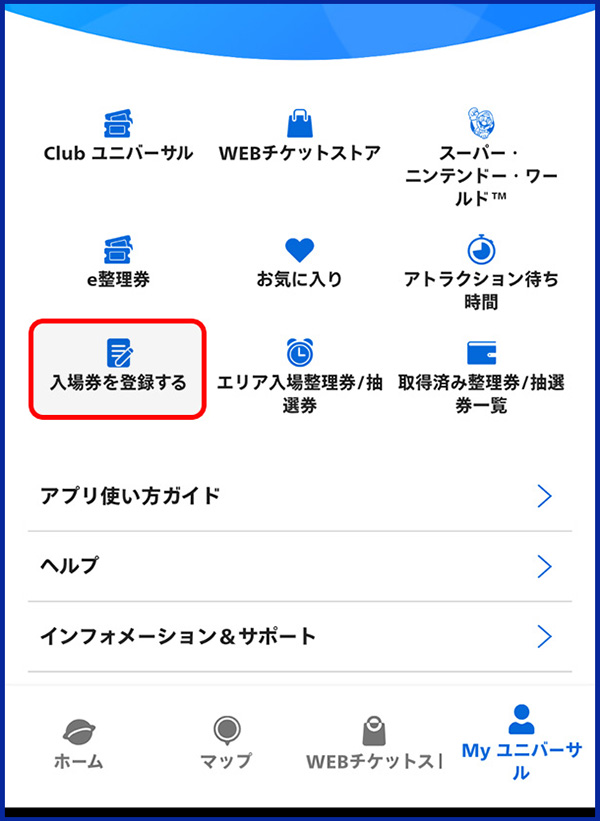Go to the WEBチケットストア tab in bottom bar
The height and width of the screenshot is (821, 600).
tap(373, 743)
